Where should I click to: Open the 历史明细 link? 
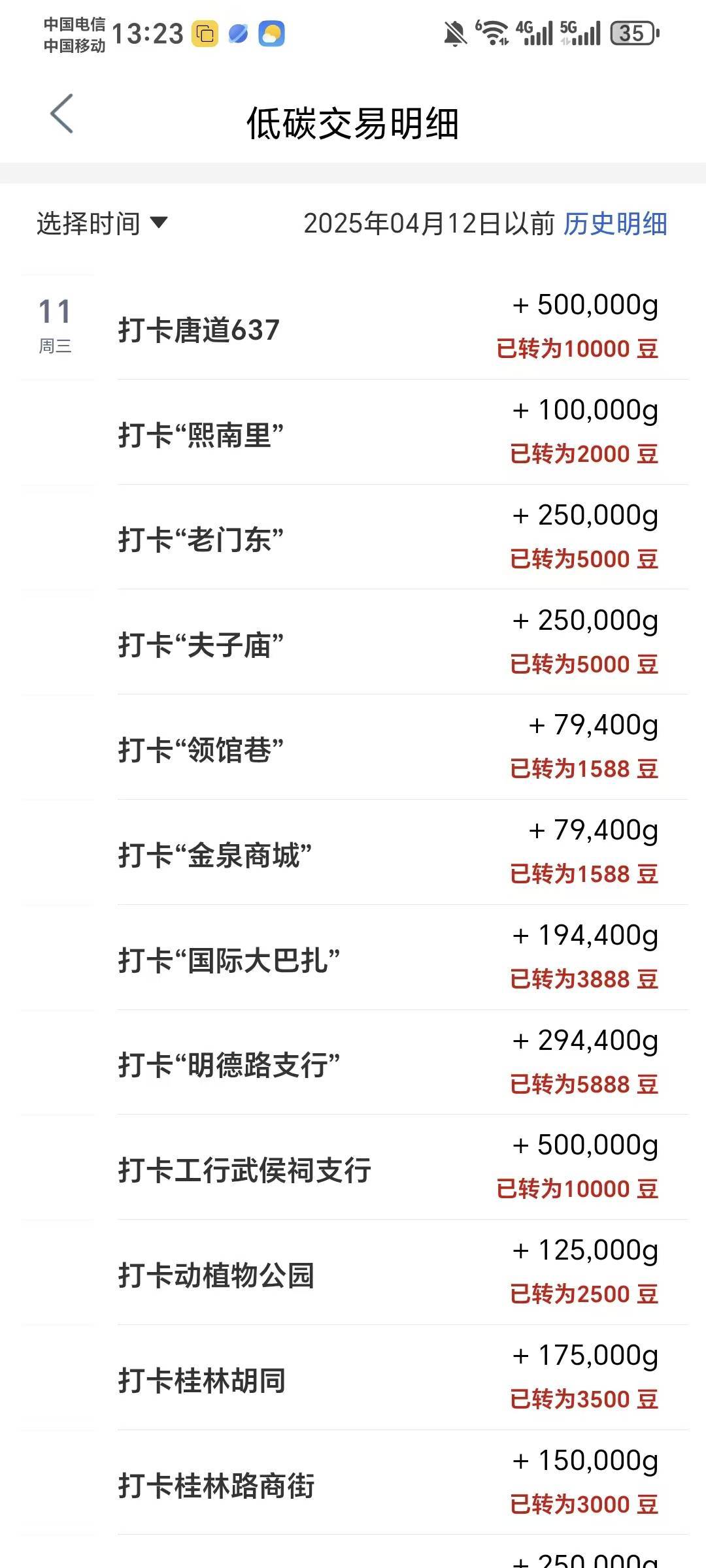614,223
